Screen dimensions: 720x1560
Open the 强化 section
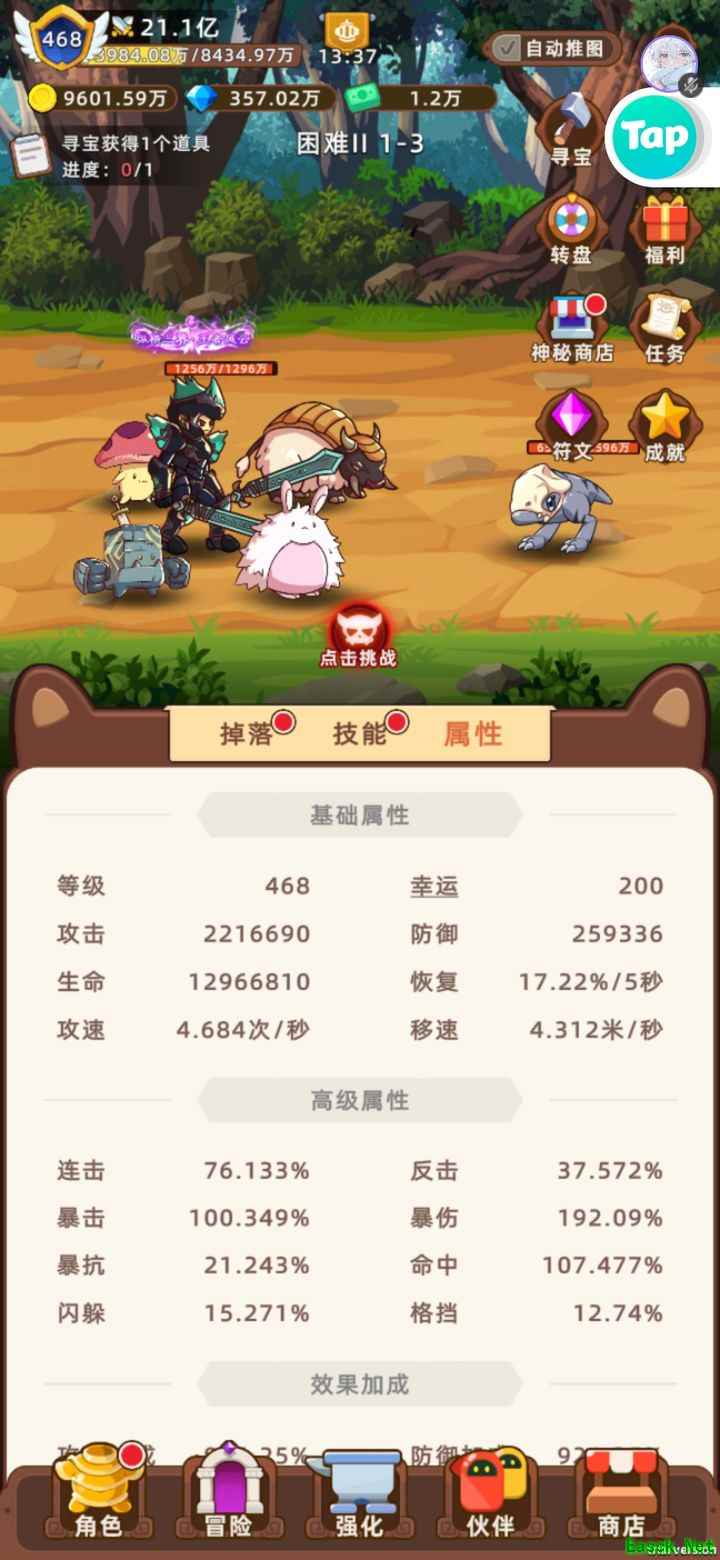359,1497
